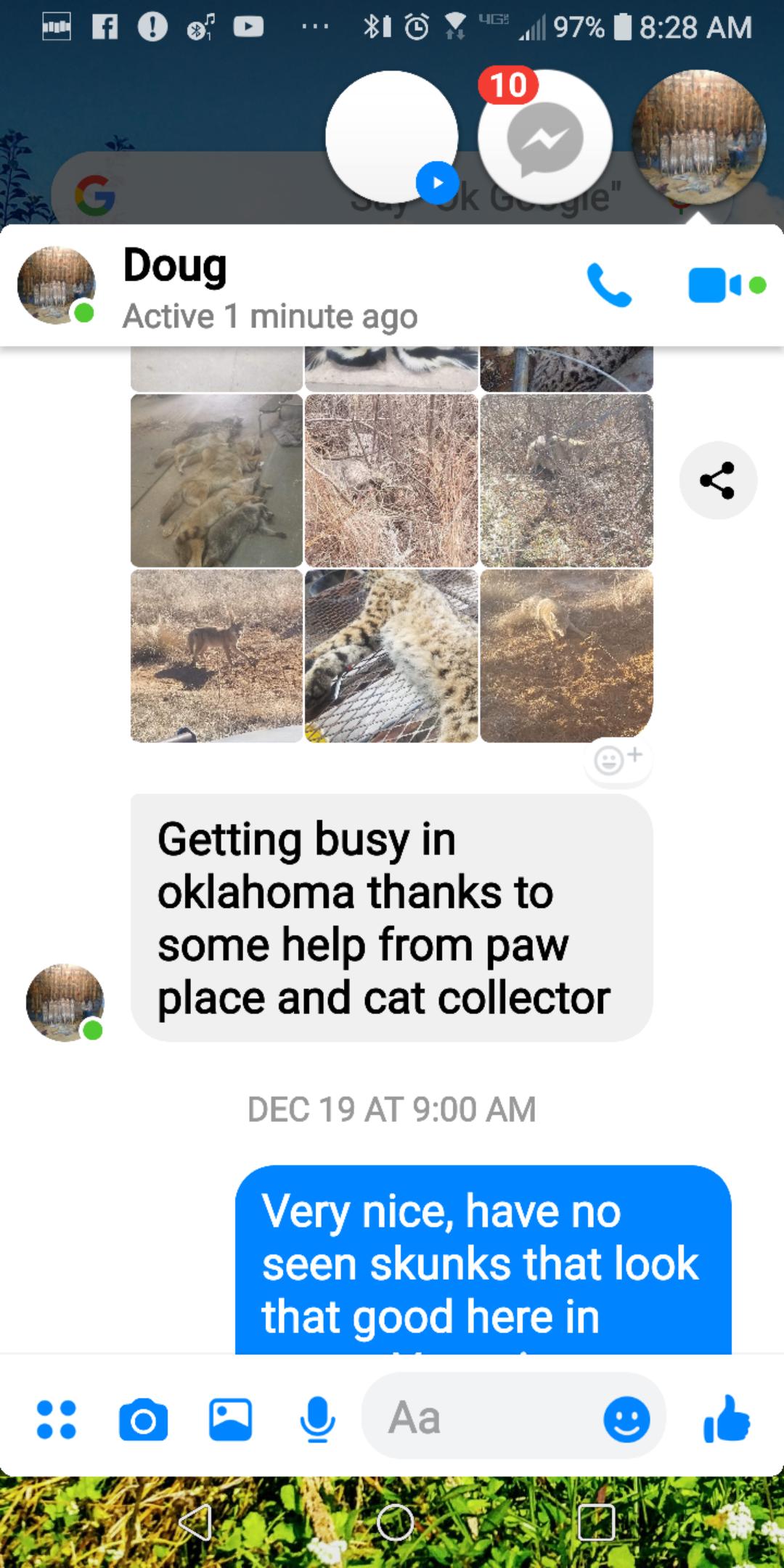
Task: Open the photo gallery picker
Action: [231, 1416]
